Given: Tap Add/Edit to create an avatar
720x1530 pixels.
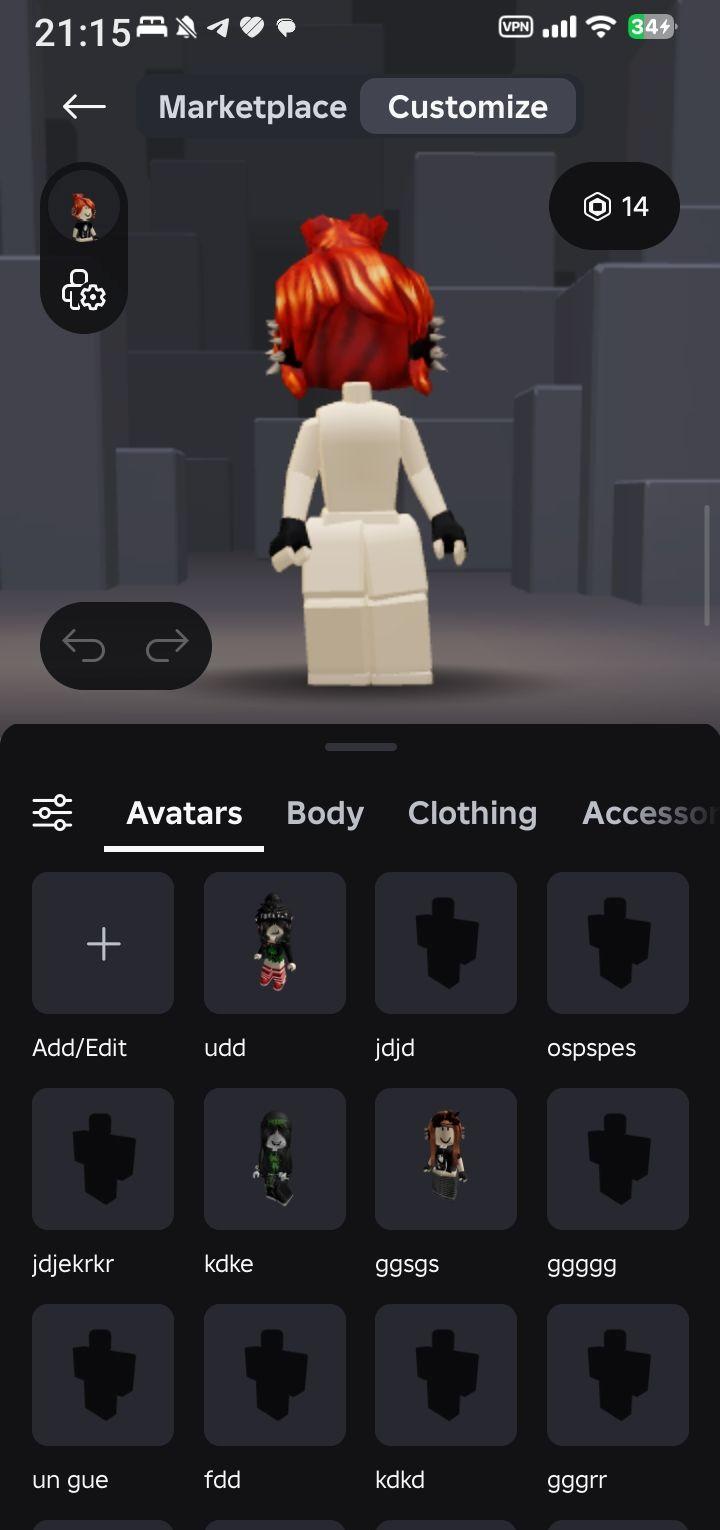Looking at the screenshot, I should (x=103, y=943).
